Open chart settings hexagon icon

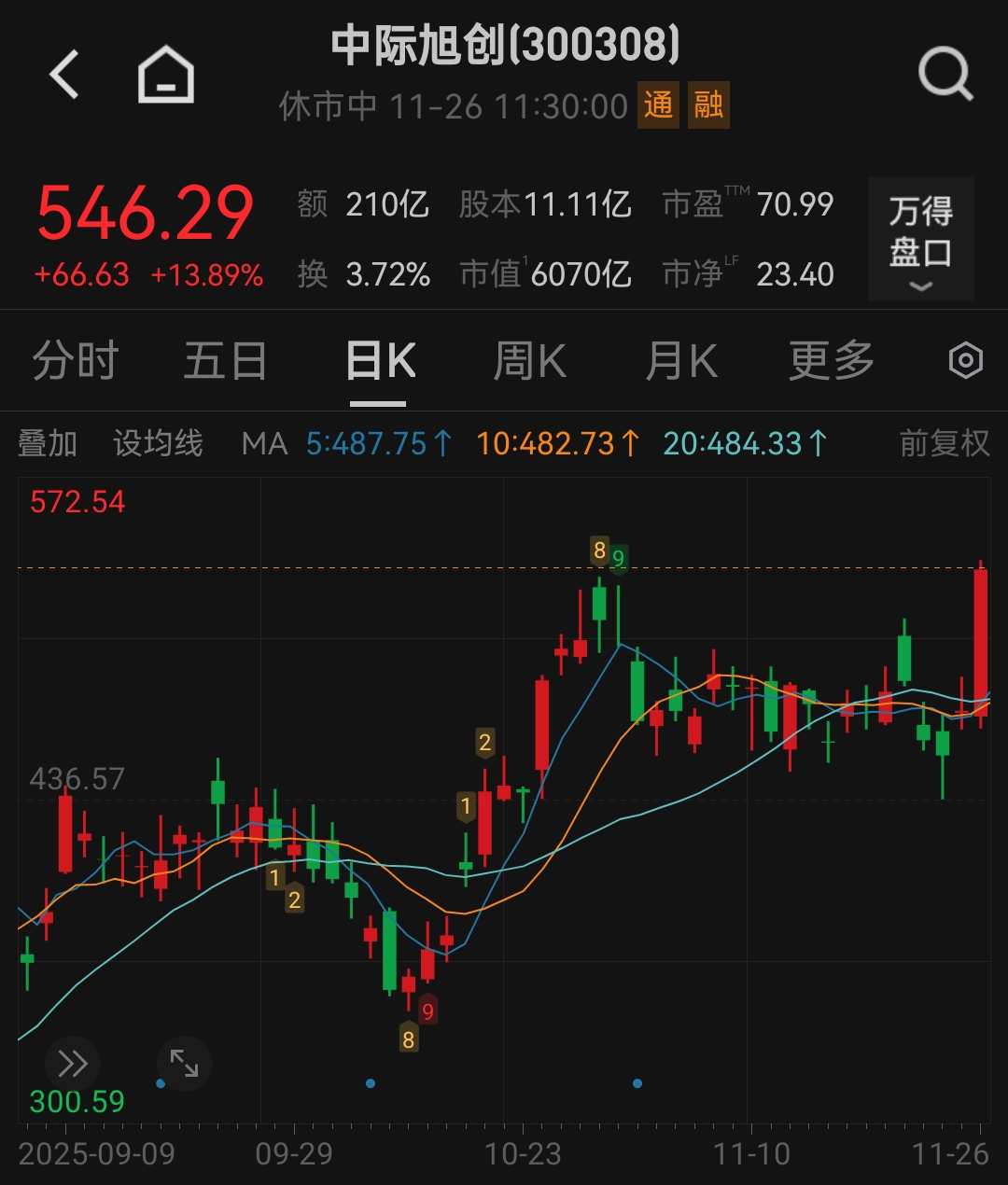point(965,361)
